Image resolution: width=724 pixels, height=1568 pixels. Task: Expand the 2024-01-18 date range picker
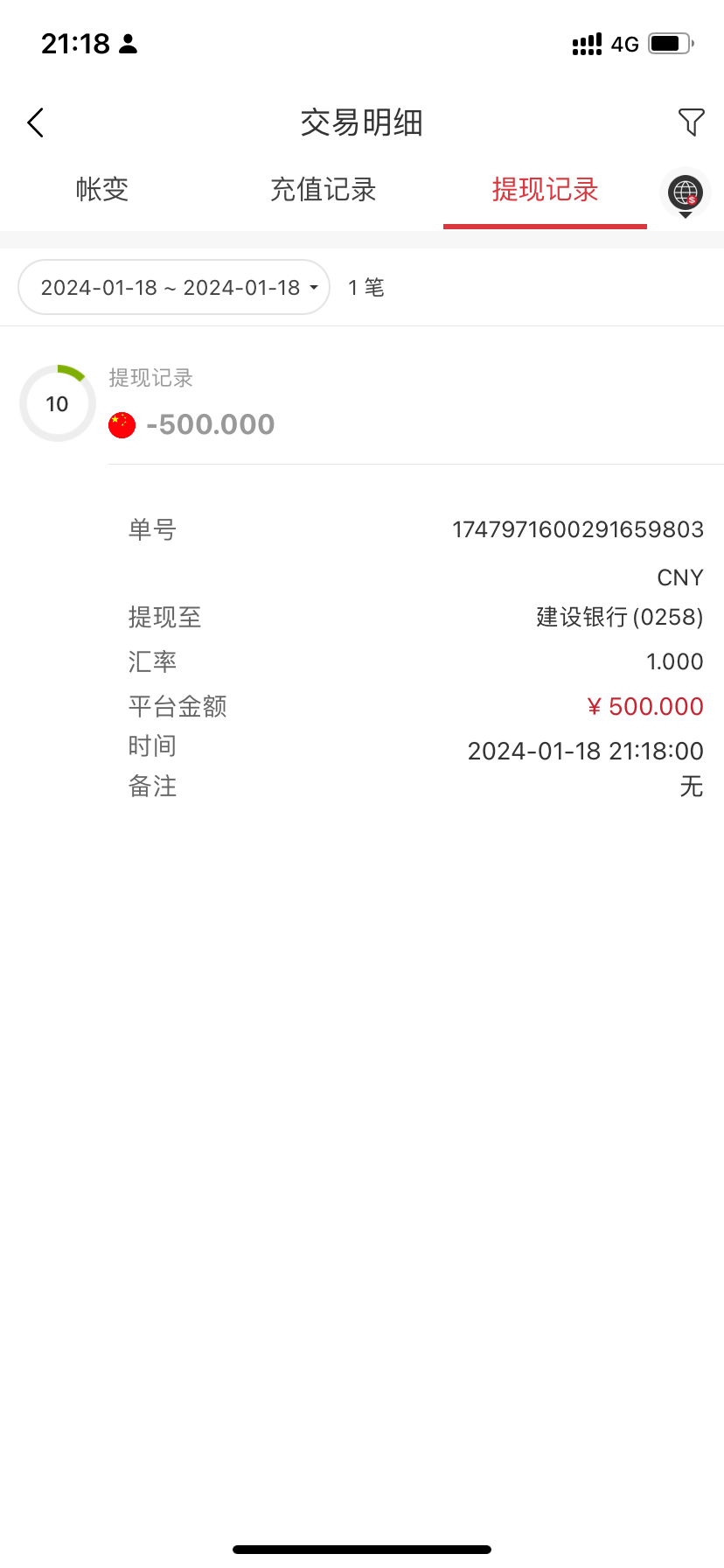point(174,288)
